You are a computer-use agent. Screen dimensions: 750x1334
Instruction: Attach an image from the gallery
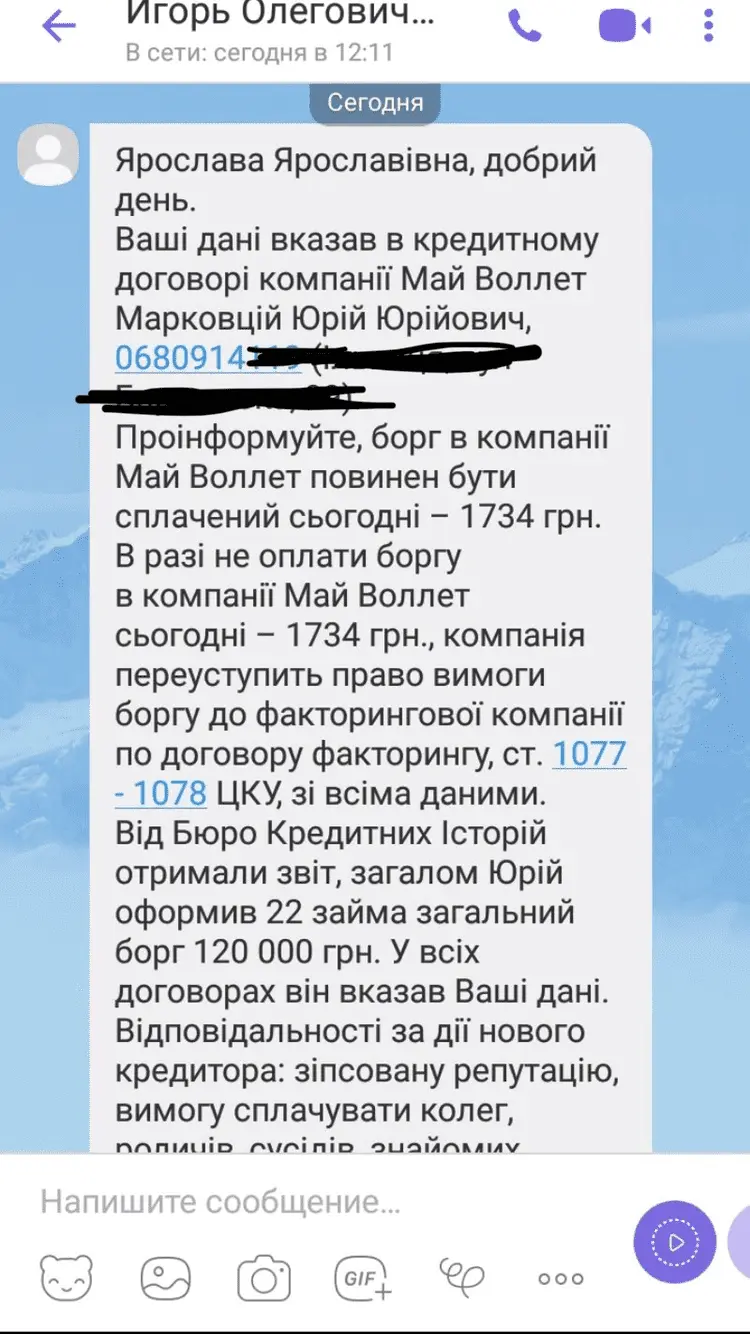(x=165, y=1277)
